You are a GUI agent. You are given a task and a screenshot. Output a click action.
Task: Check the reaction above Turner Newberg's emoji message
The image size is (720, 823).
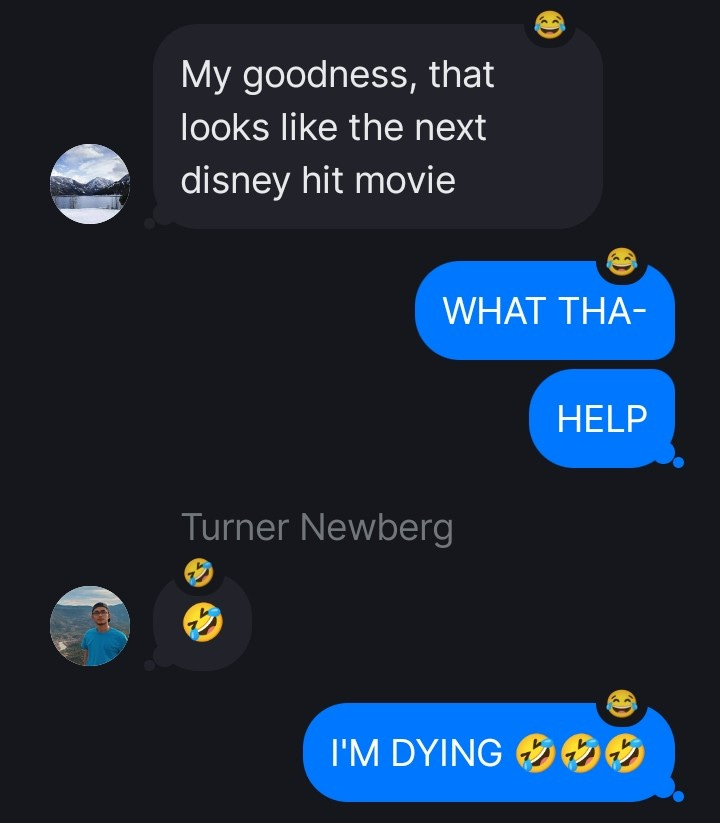pos(199,572)
